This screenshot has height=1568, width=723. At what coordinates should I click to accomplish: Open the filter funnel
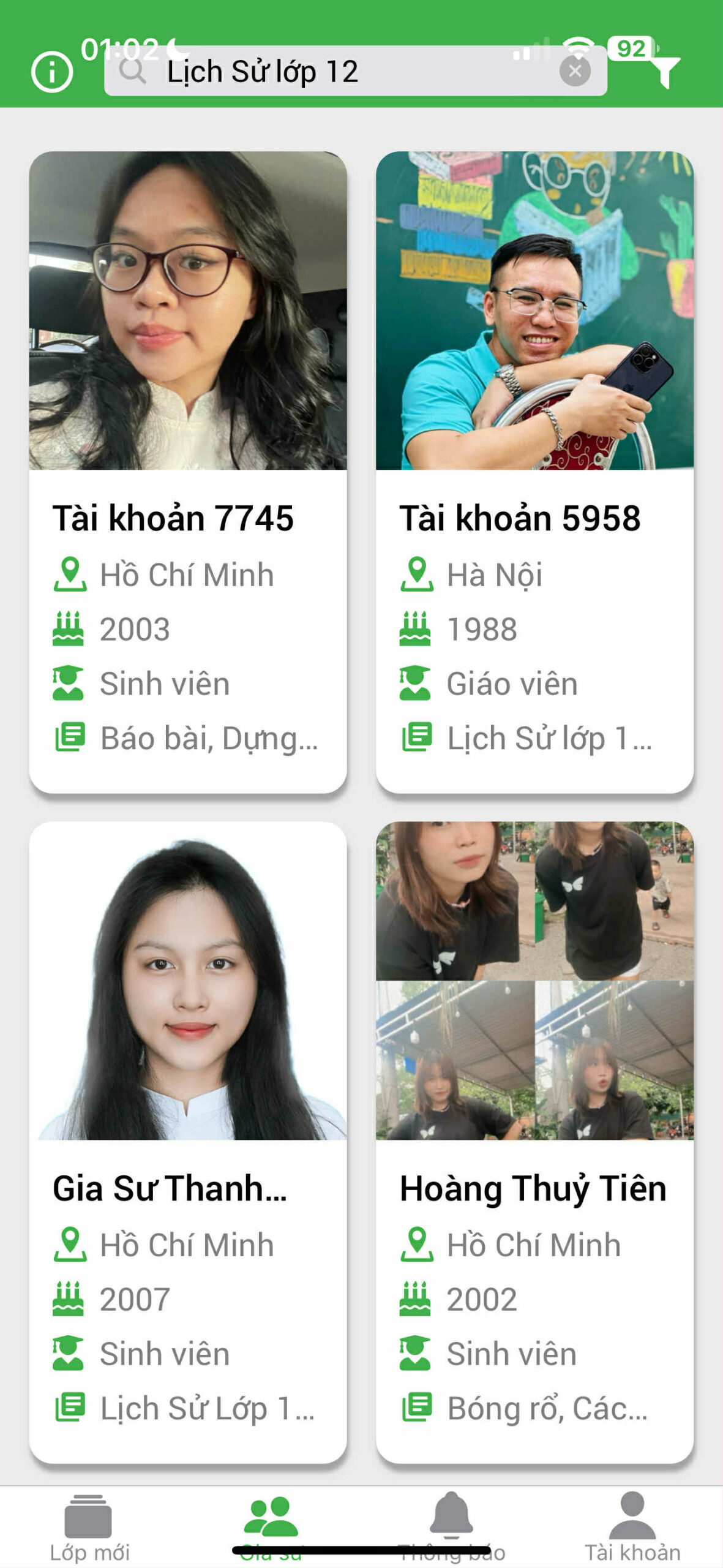pyautogui.click(x=665, y=70)
